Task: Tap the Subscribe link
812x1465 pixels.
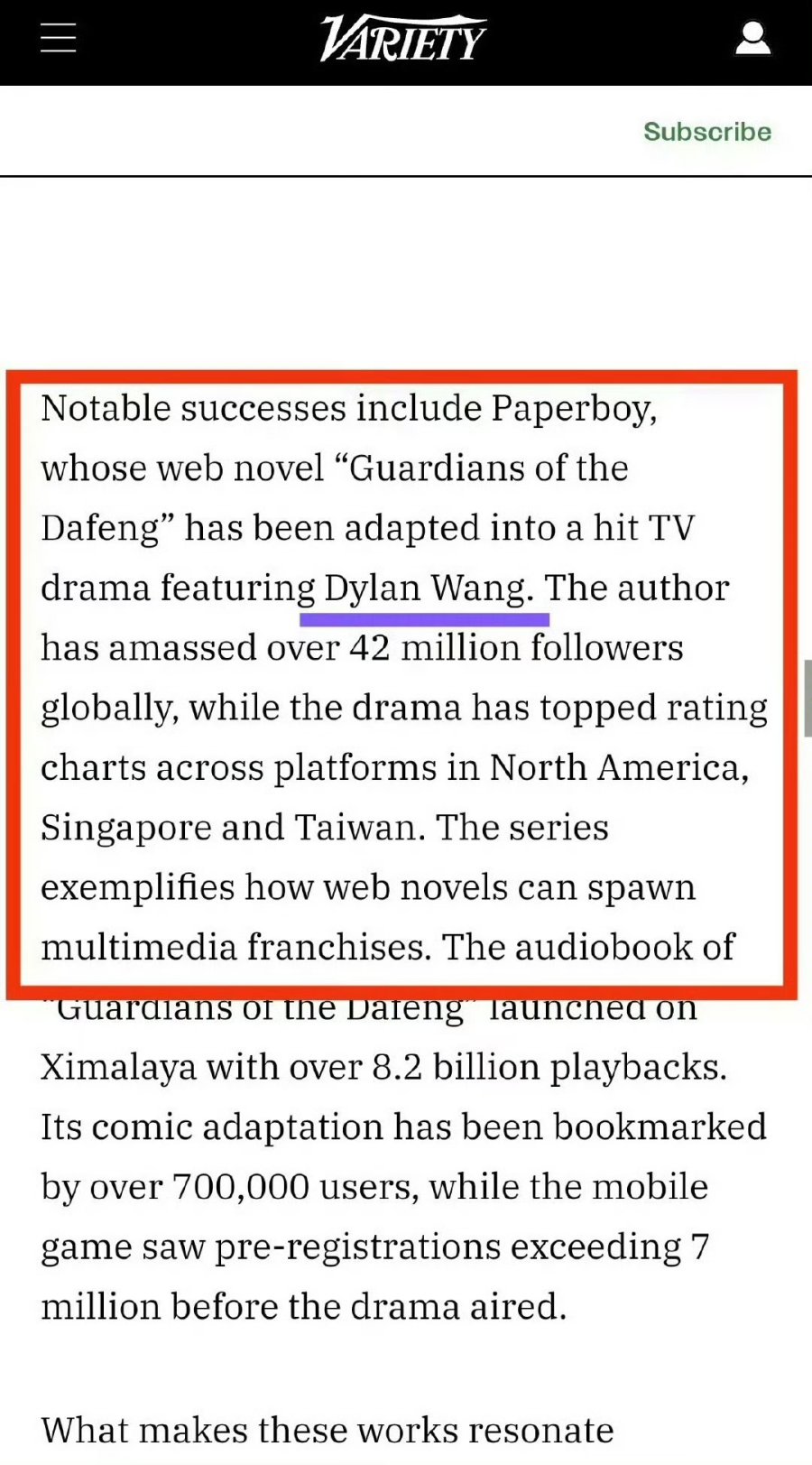Action: [x=707, y=132]
